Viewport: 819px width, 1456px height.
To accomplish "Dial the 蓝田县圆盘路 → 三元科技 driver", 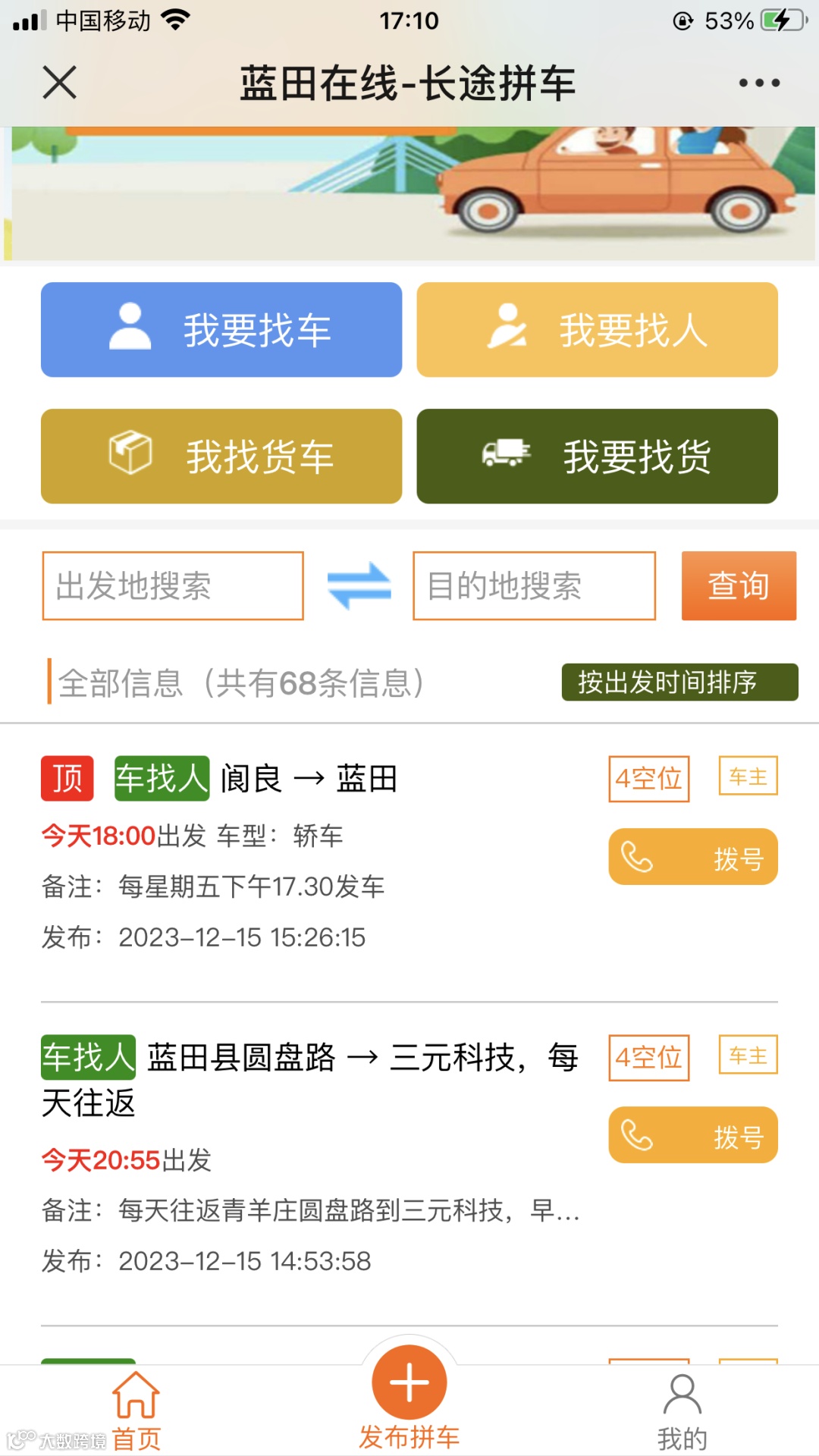I will coord(693,1135).
